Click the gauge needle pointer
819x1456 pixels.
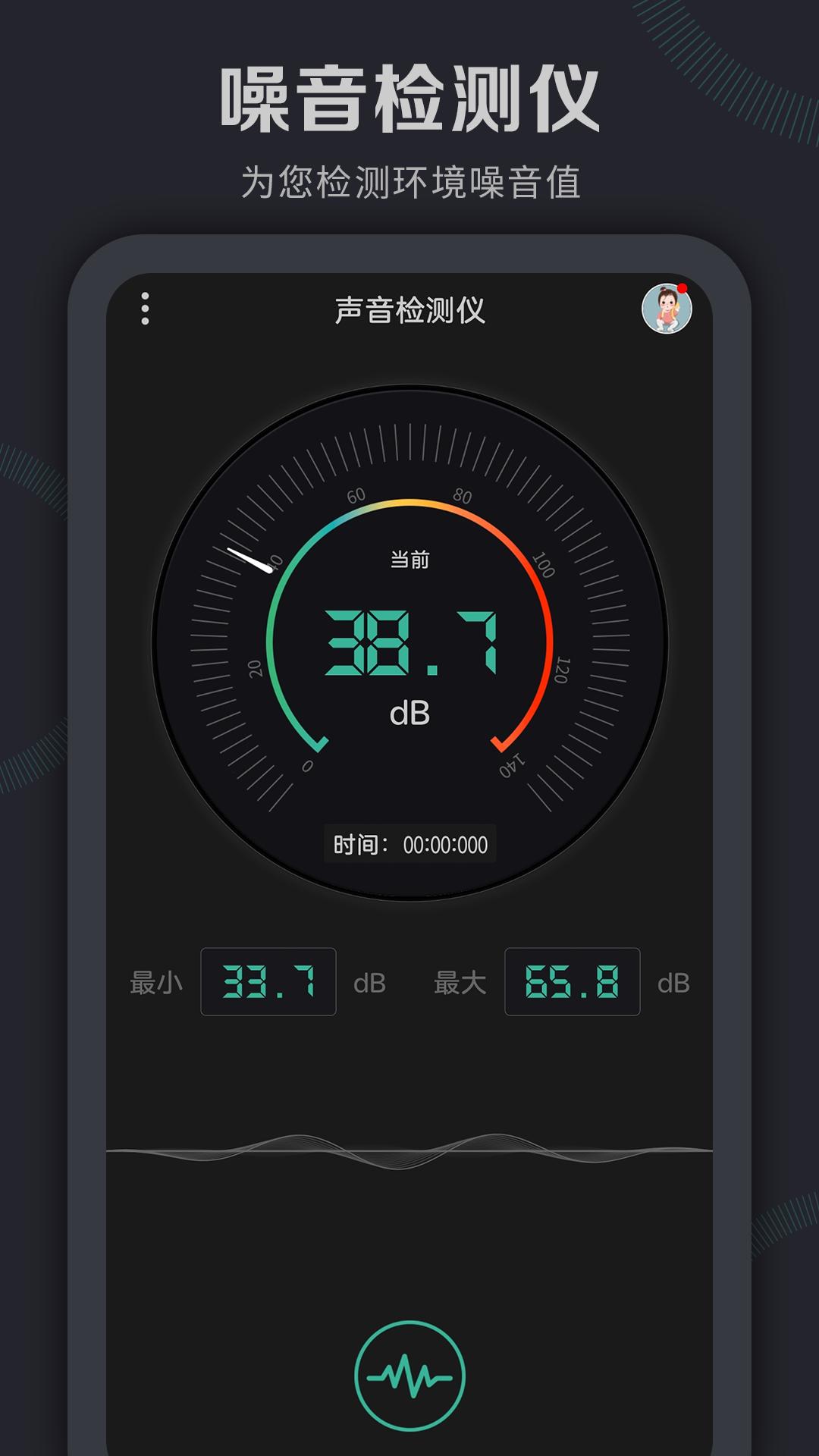[x=250, y=560]
